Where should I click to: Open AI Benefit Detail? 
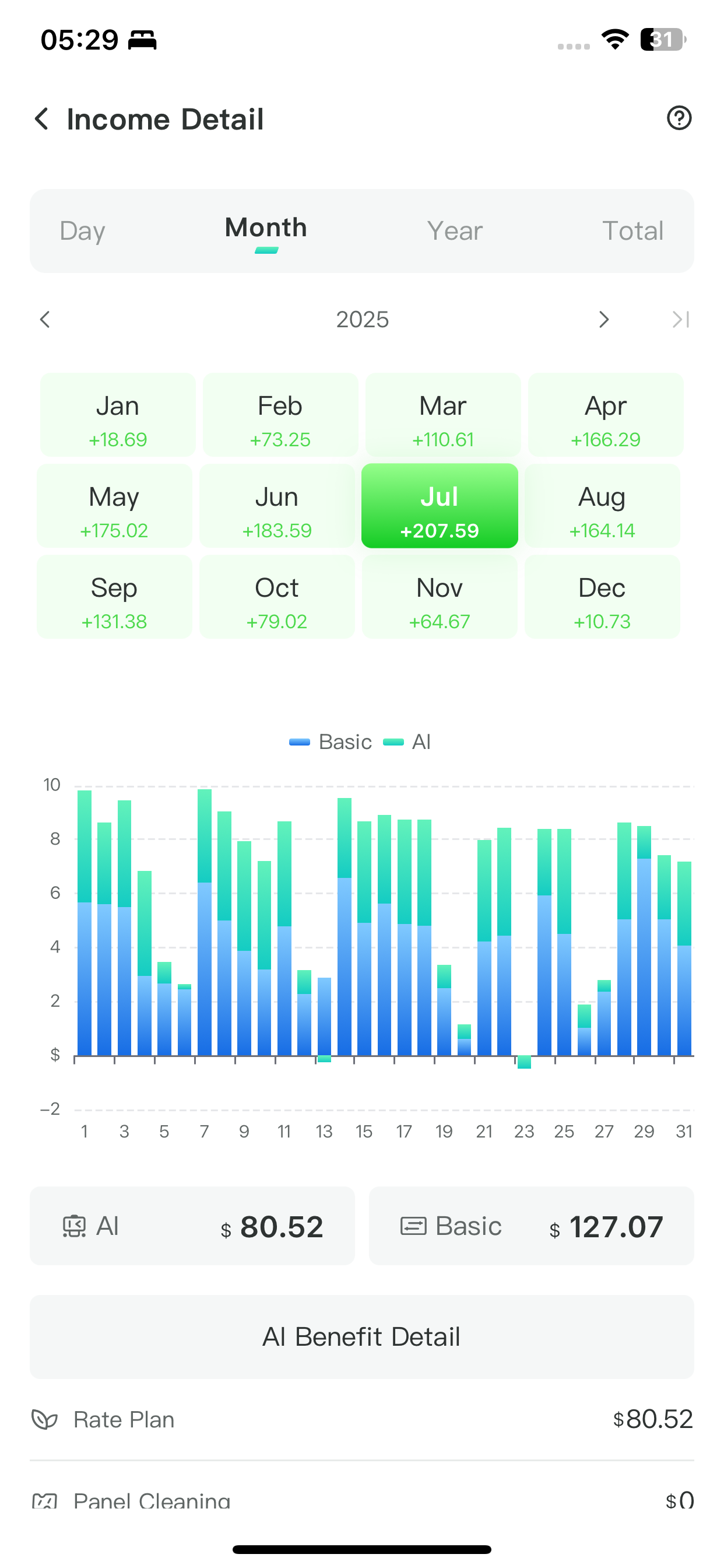(361, 1338)
